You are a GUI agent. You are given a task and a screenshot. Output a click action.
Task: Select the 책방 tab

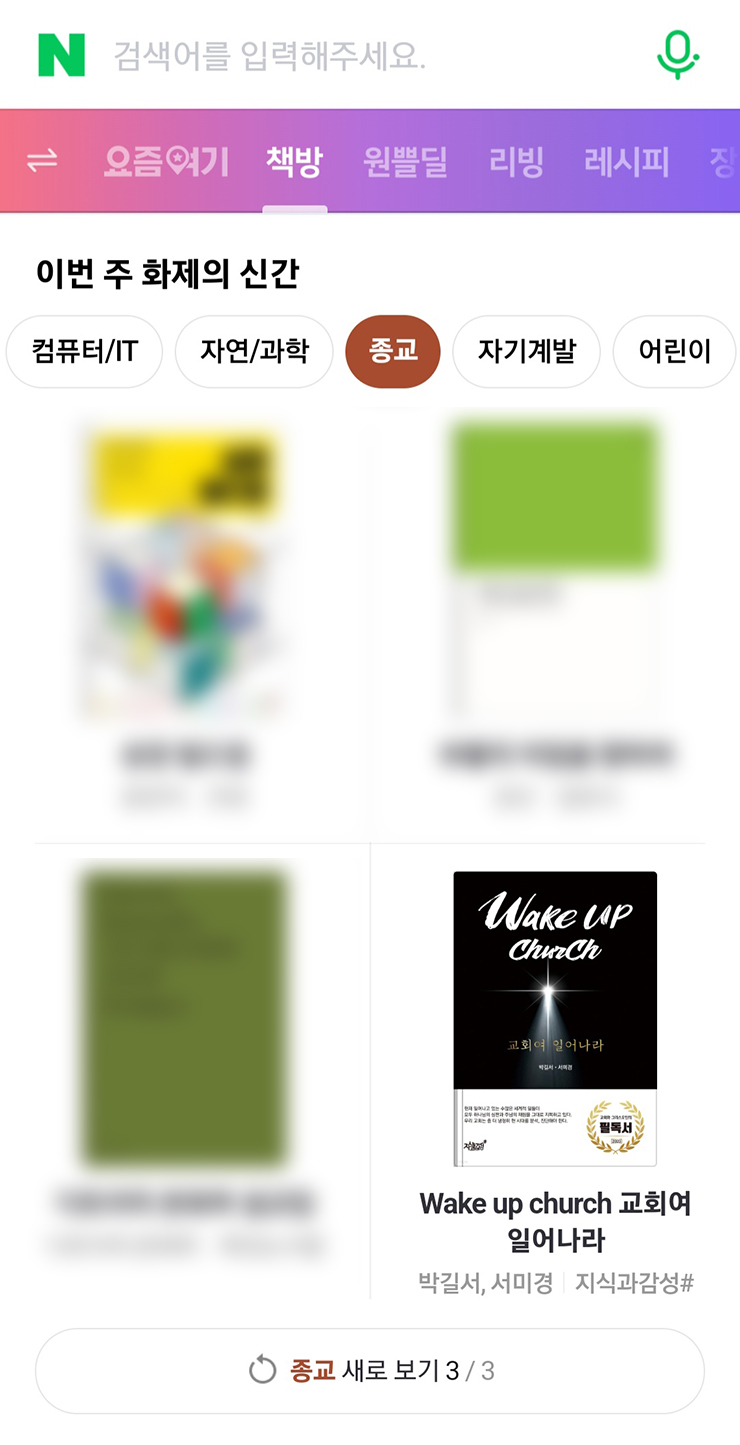(x=294, y=161)
